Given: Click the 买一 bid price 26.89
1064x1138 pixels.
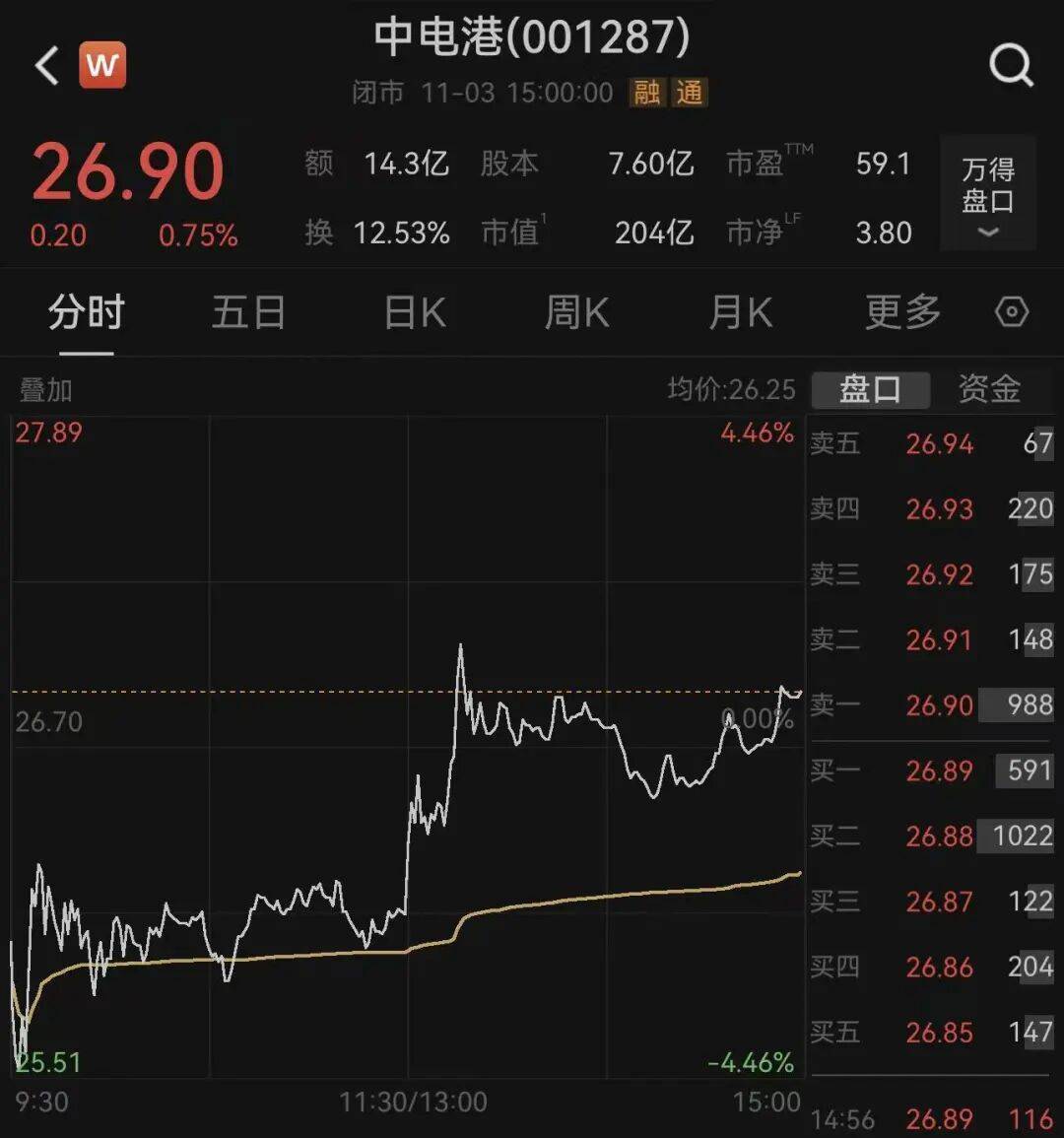Looking at the screenshot, I should click(x=938, y=771).
